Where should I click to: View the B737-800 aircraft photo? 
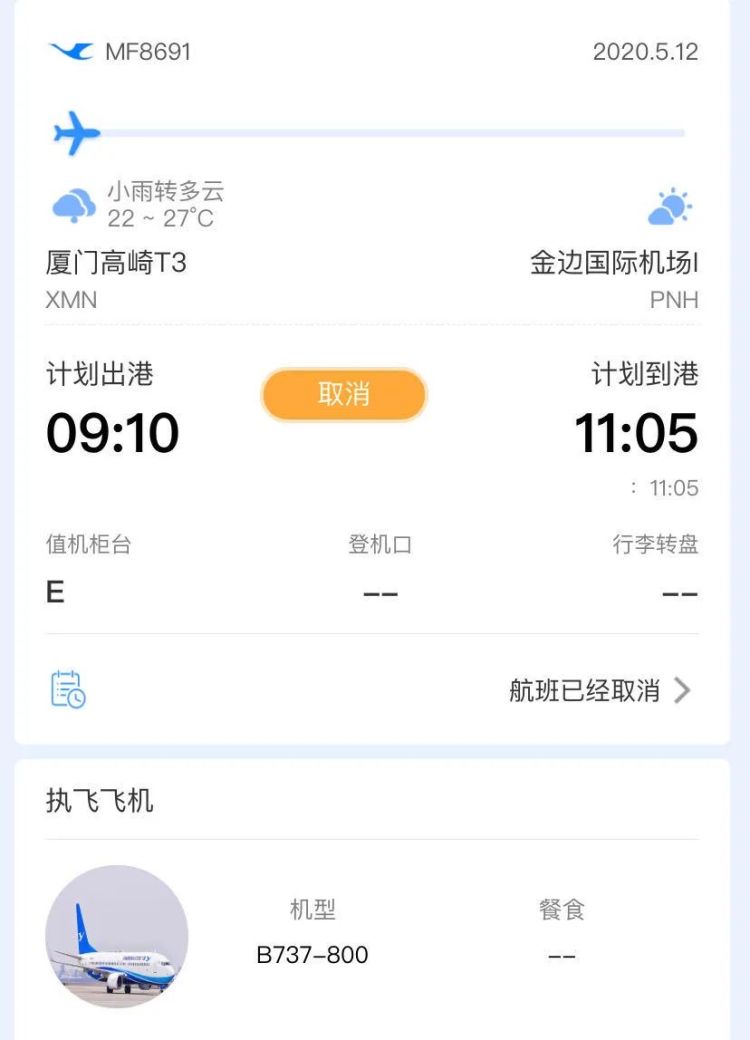click(116, 936)
